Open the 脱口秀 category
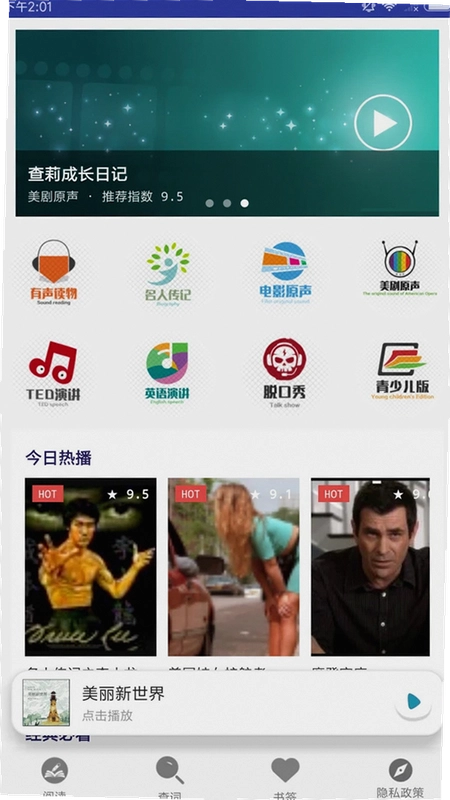 click(285, 373)
